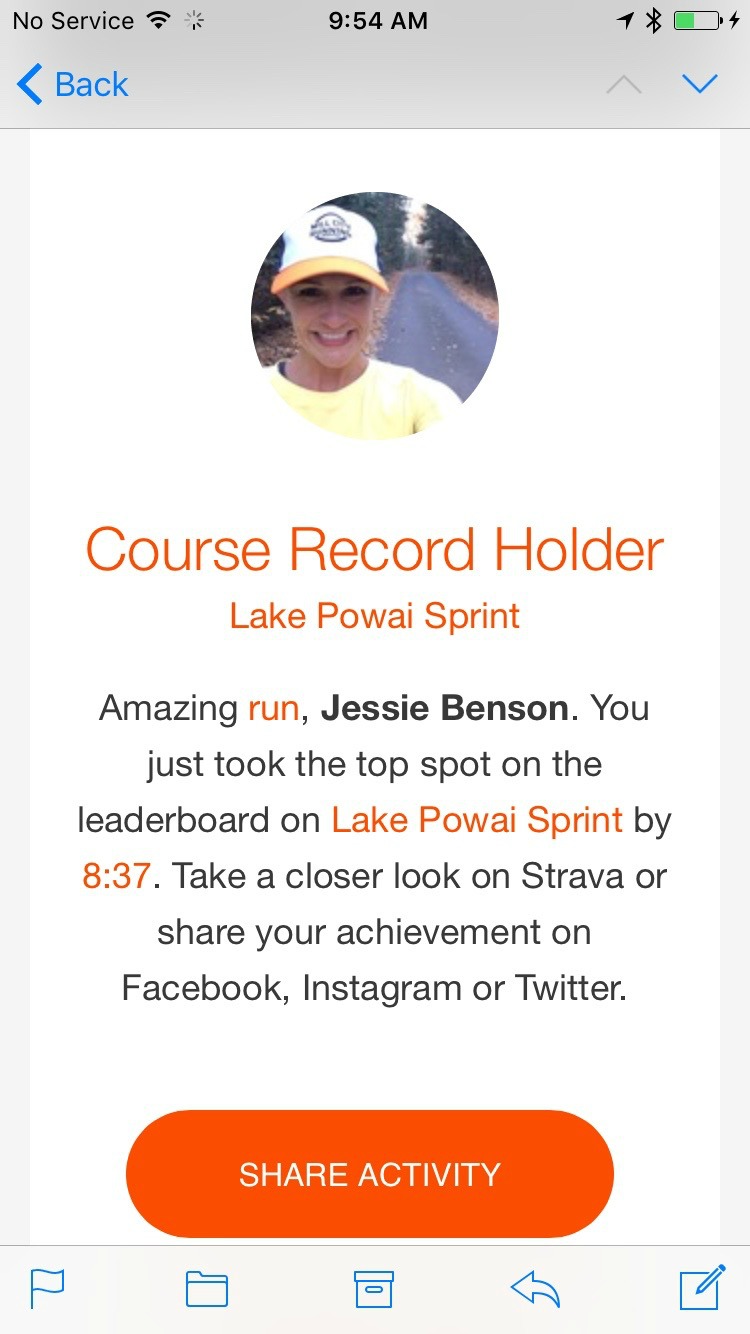This screenshot has width=750, height=1334.
Task: Open the 8:37 time link
Action: [x=116, y=877]
